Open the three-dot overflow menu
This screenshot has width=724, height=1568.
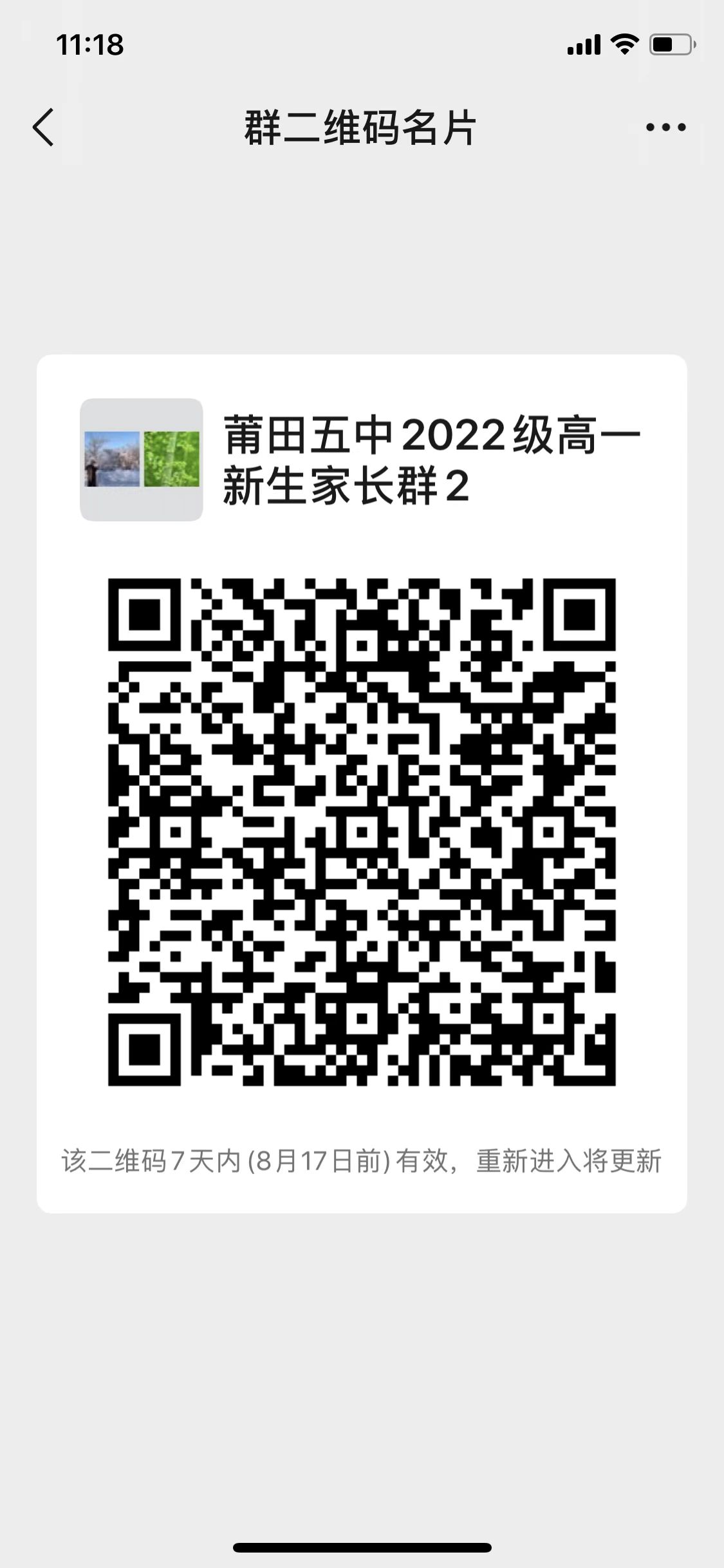coord(665,127)
